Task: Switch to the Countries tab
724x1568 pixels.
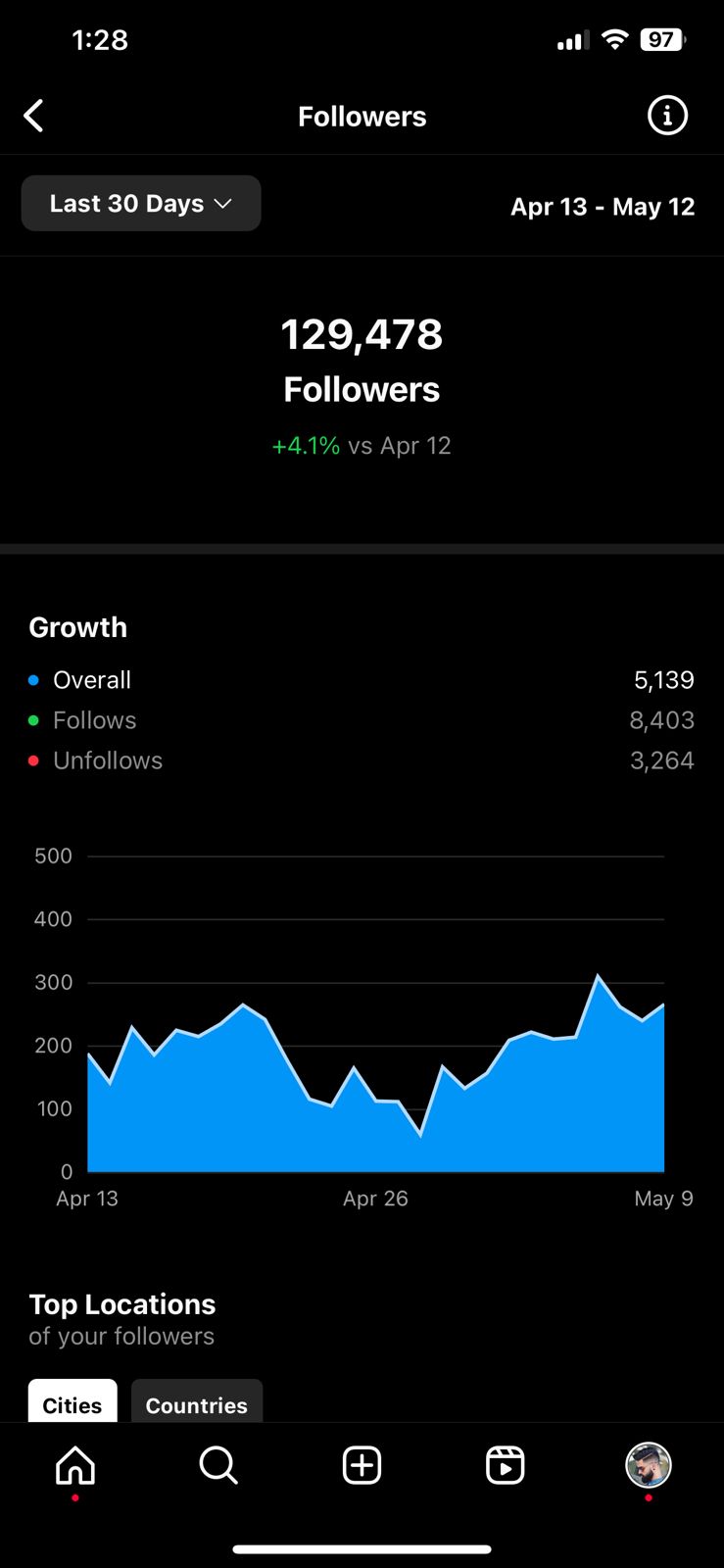Action: (x=197, y=1403)
